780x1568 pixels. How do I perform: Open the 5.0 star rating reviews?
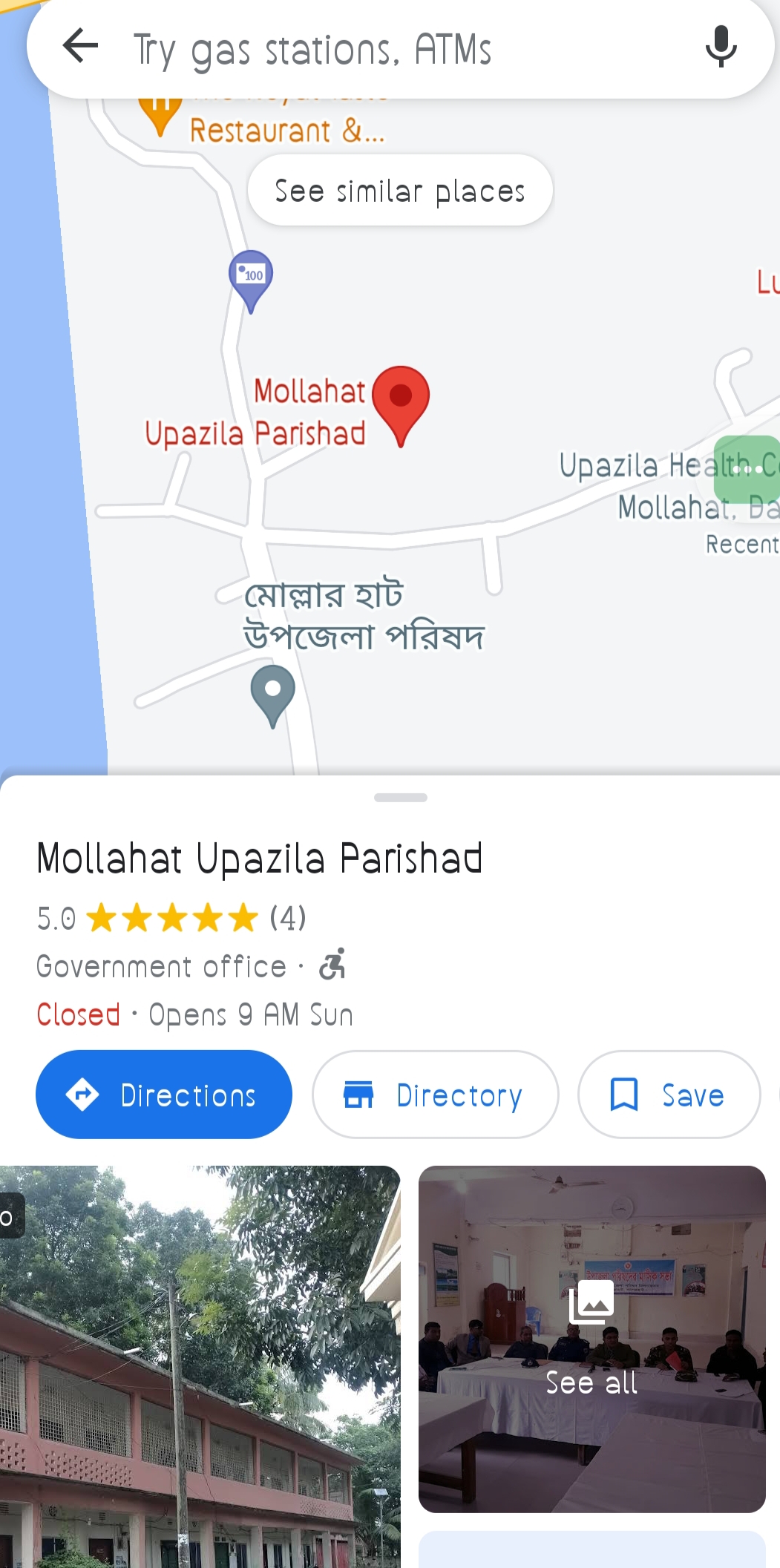click(x=171, y=918)
